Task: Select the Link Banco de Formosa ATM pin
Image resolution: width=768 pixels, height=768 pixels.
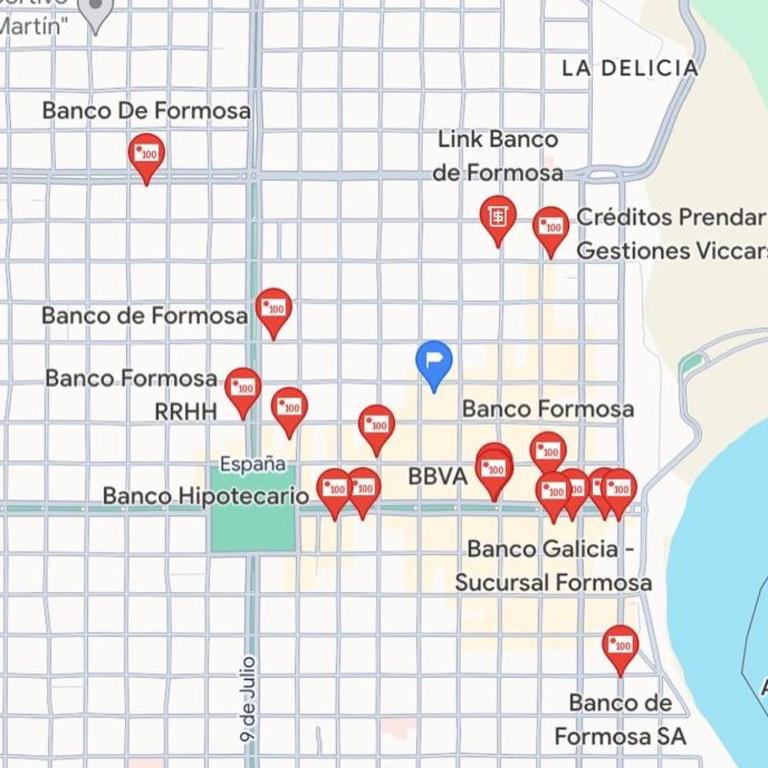Action: 497,216
